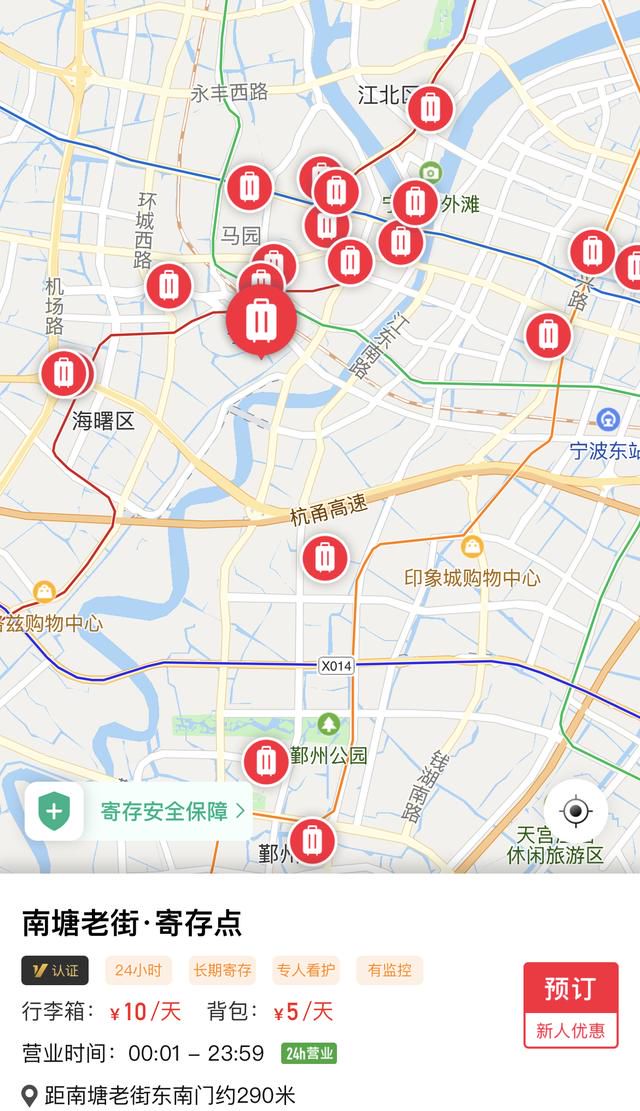Viewport: 640px width, 1111px height.
Task: Select the luggage marker near 江北区
Action: 430,108
